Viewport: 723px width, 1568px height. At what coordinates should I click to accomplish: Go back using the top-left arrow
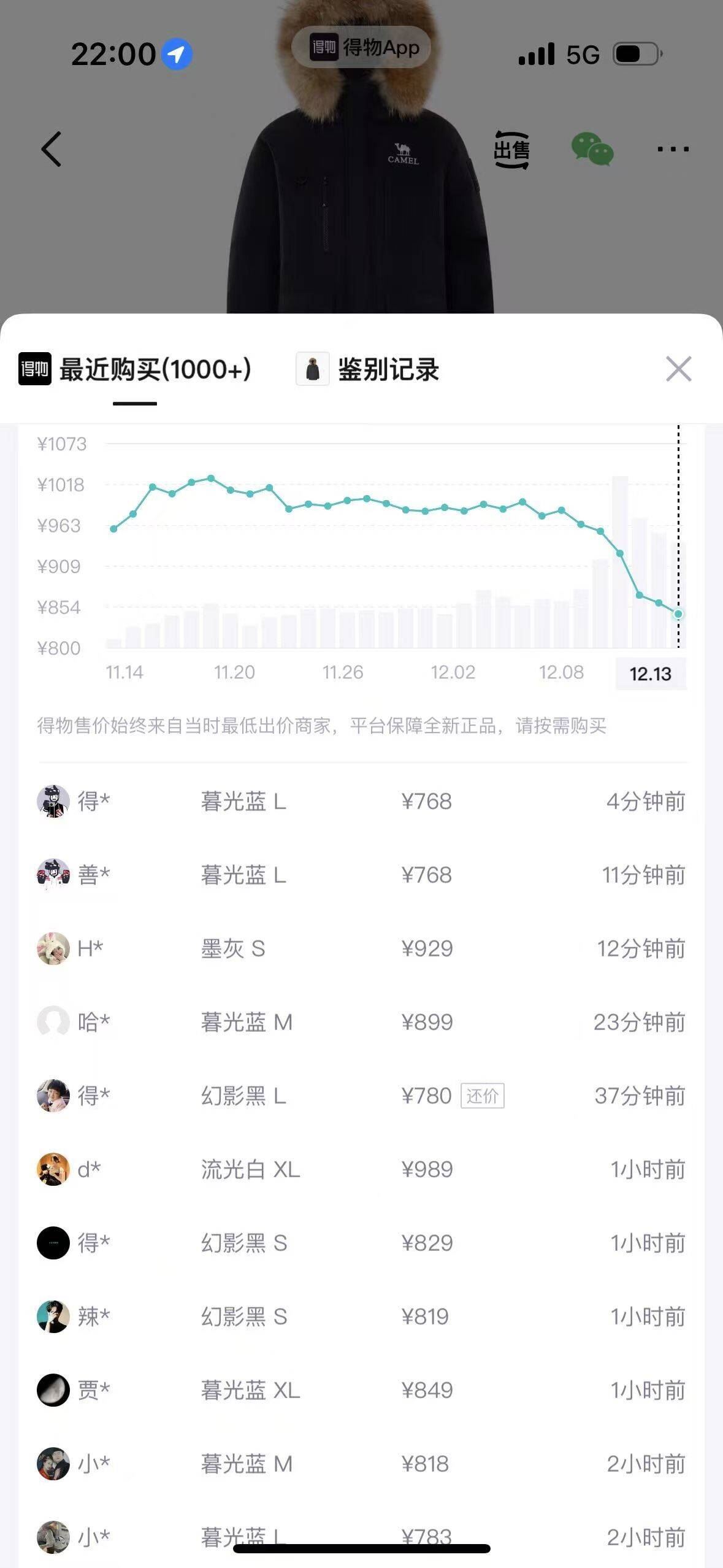point(52,149)
